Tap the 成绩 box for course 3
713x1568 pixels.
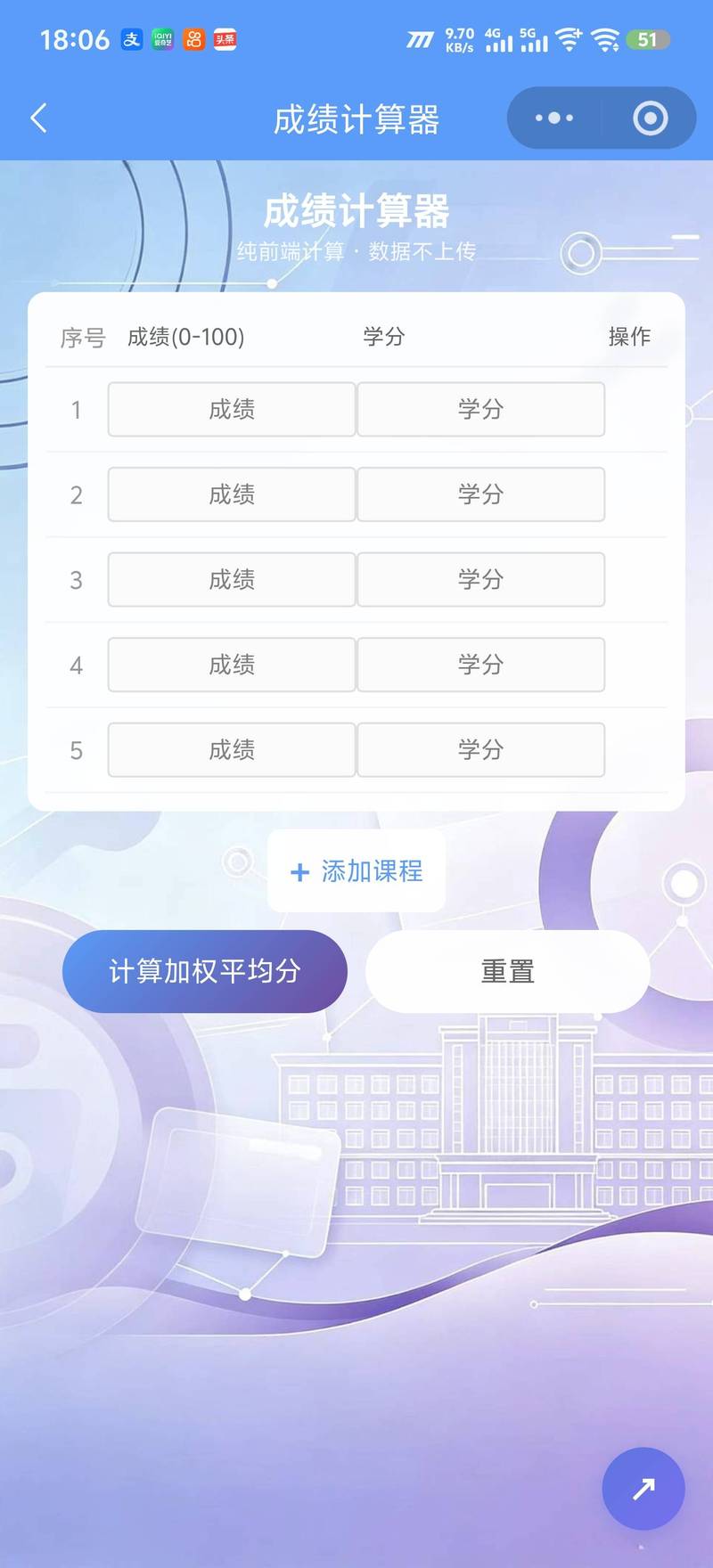232,579
